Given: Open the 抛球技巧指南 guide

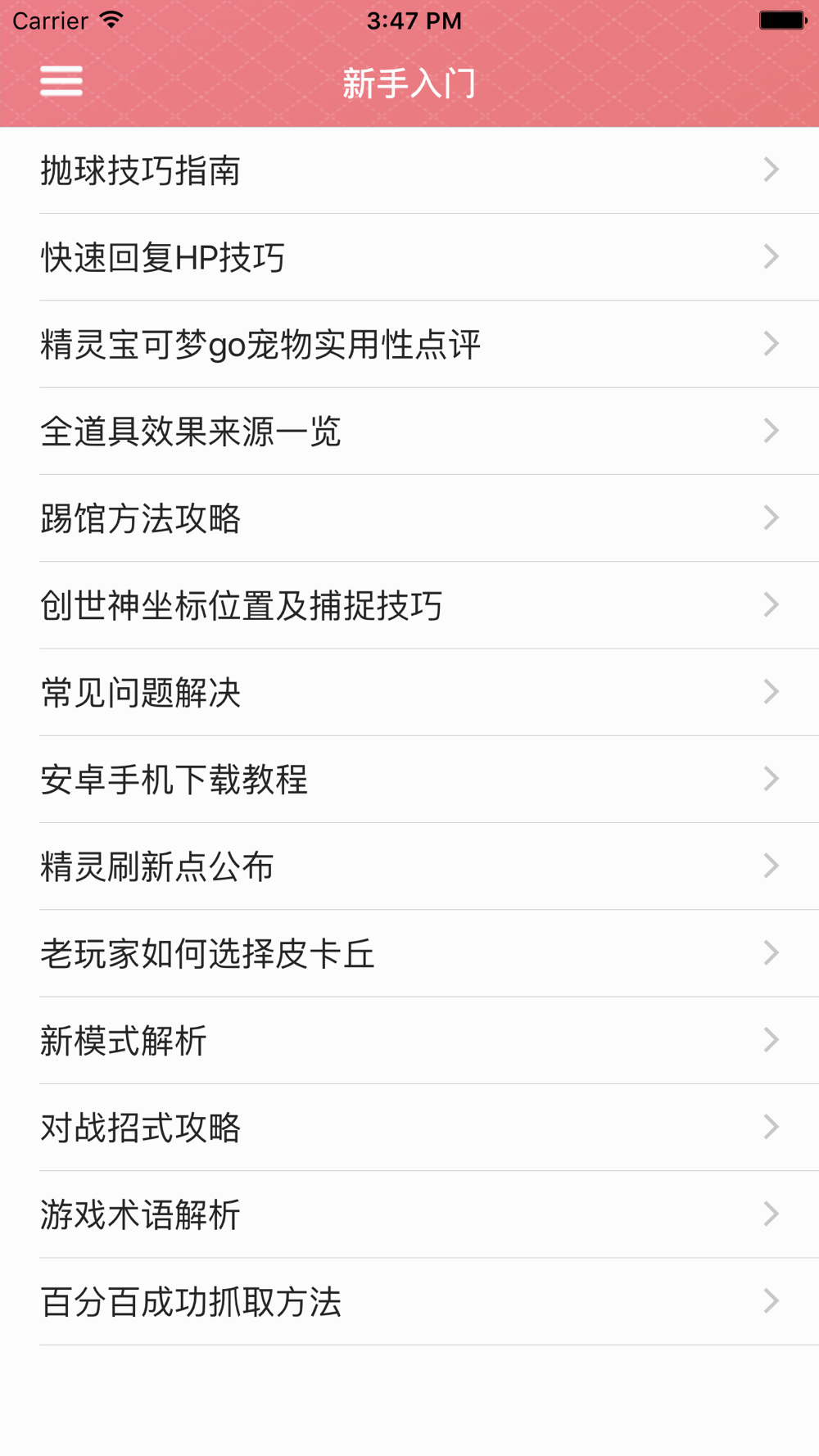Looking at the screenshot, I should point(409,170).
